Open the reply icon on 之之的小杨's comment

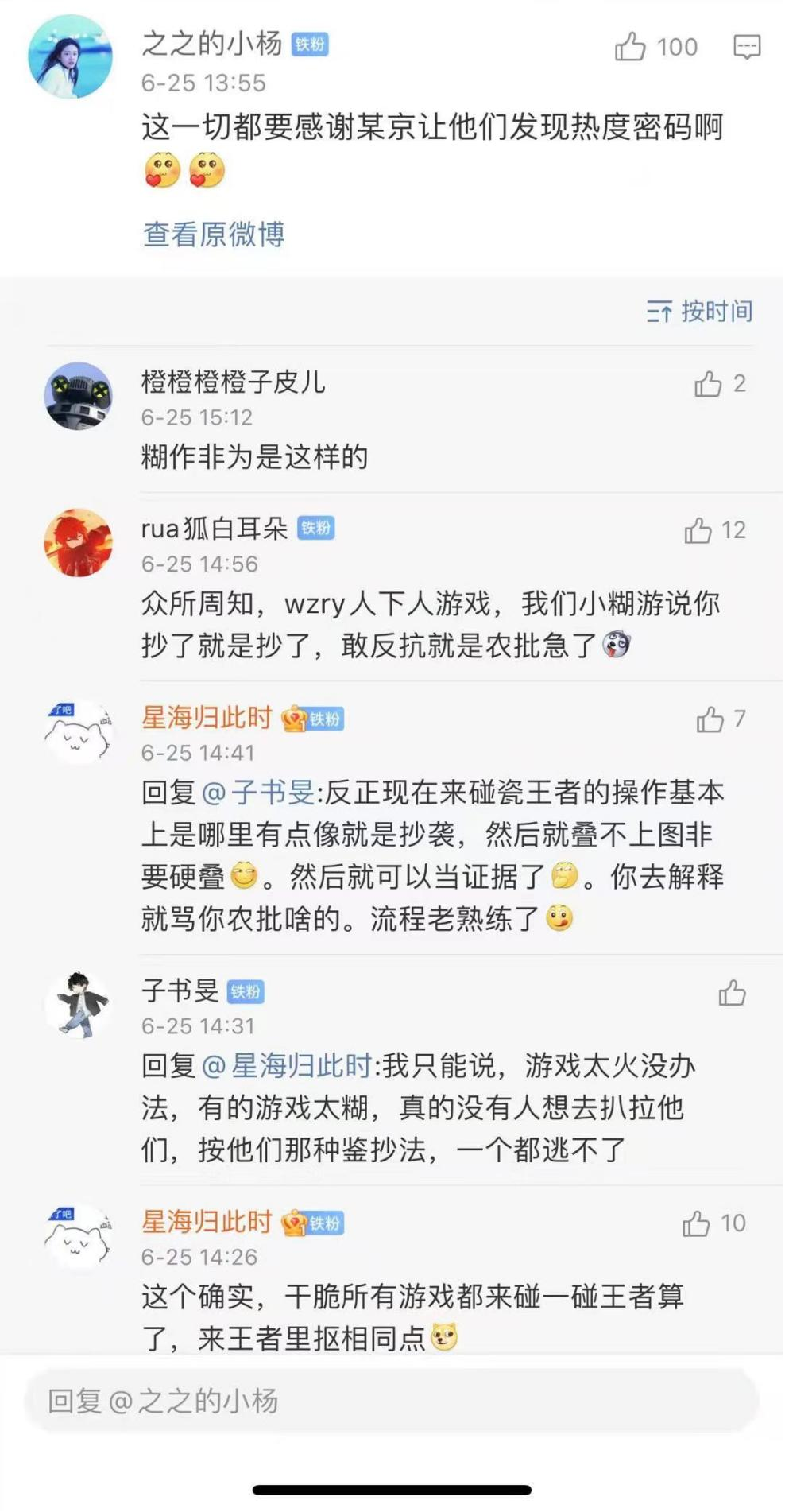click(746, 48)
